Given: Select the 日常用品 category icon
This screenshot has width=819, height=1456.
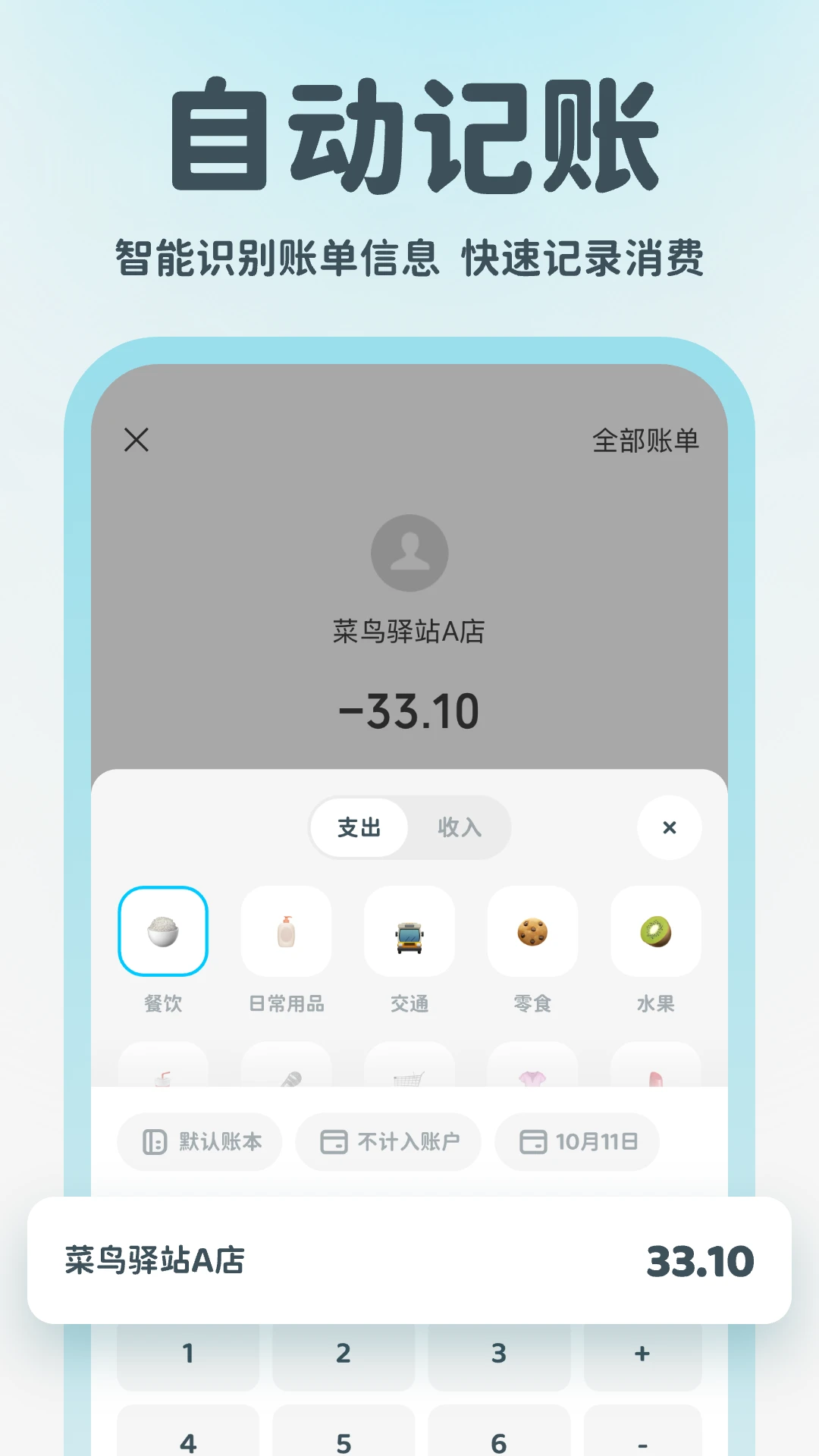Looking at the screenshot, I should coord(287,930).
